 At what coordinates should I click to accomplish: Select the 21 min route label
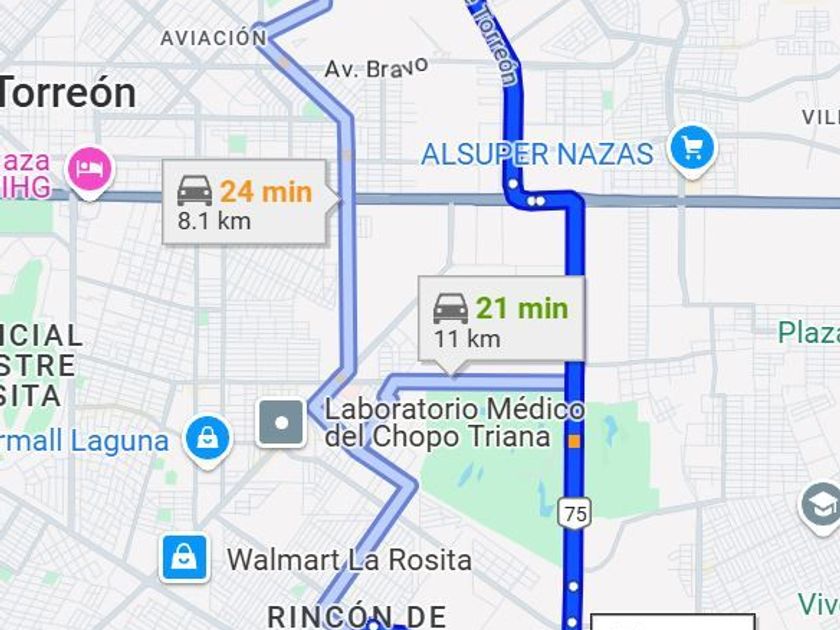pyautogui.click(x=501, y=319)
